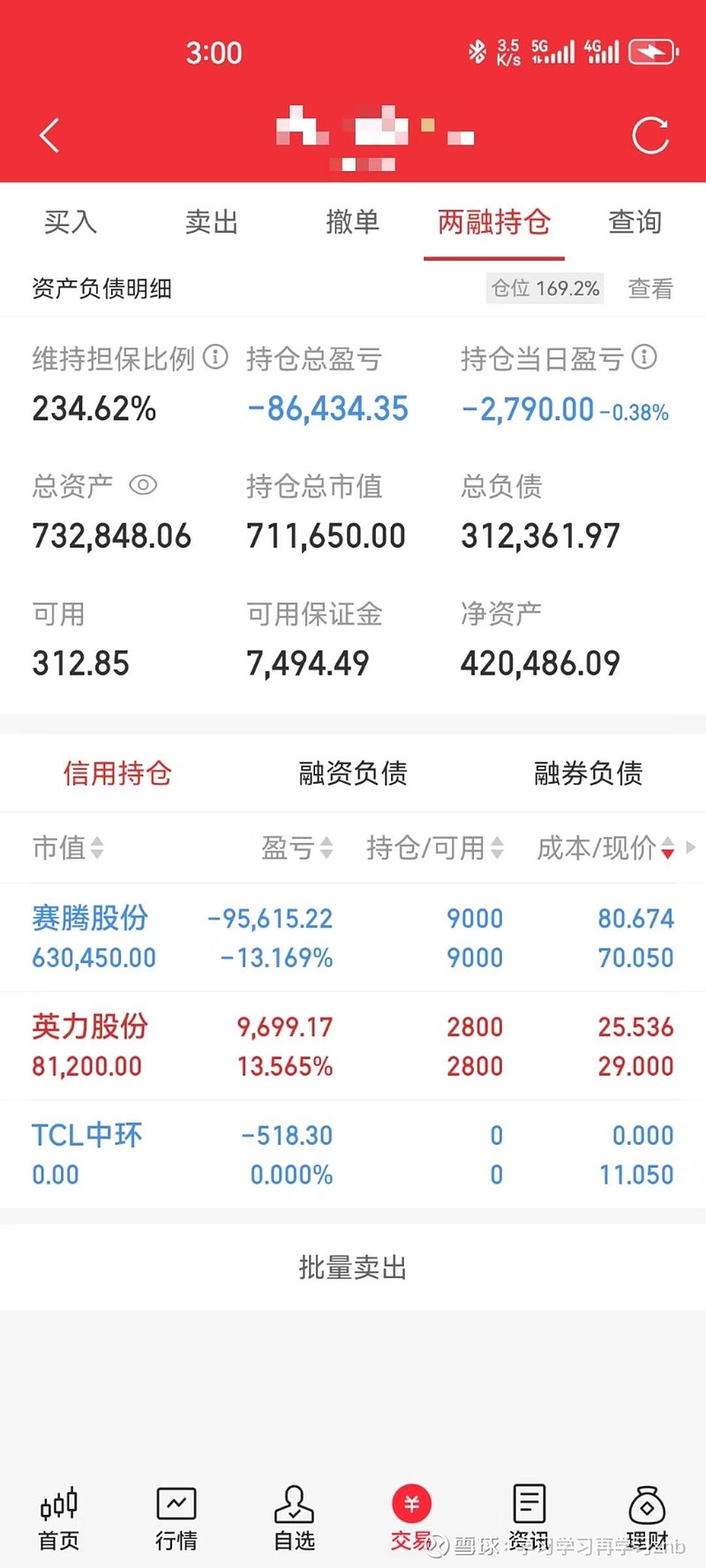The width and height of the screenshot is (706, 1568).
Task: Open the 维持担保比例 info icon
Action: point(214,358)
